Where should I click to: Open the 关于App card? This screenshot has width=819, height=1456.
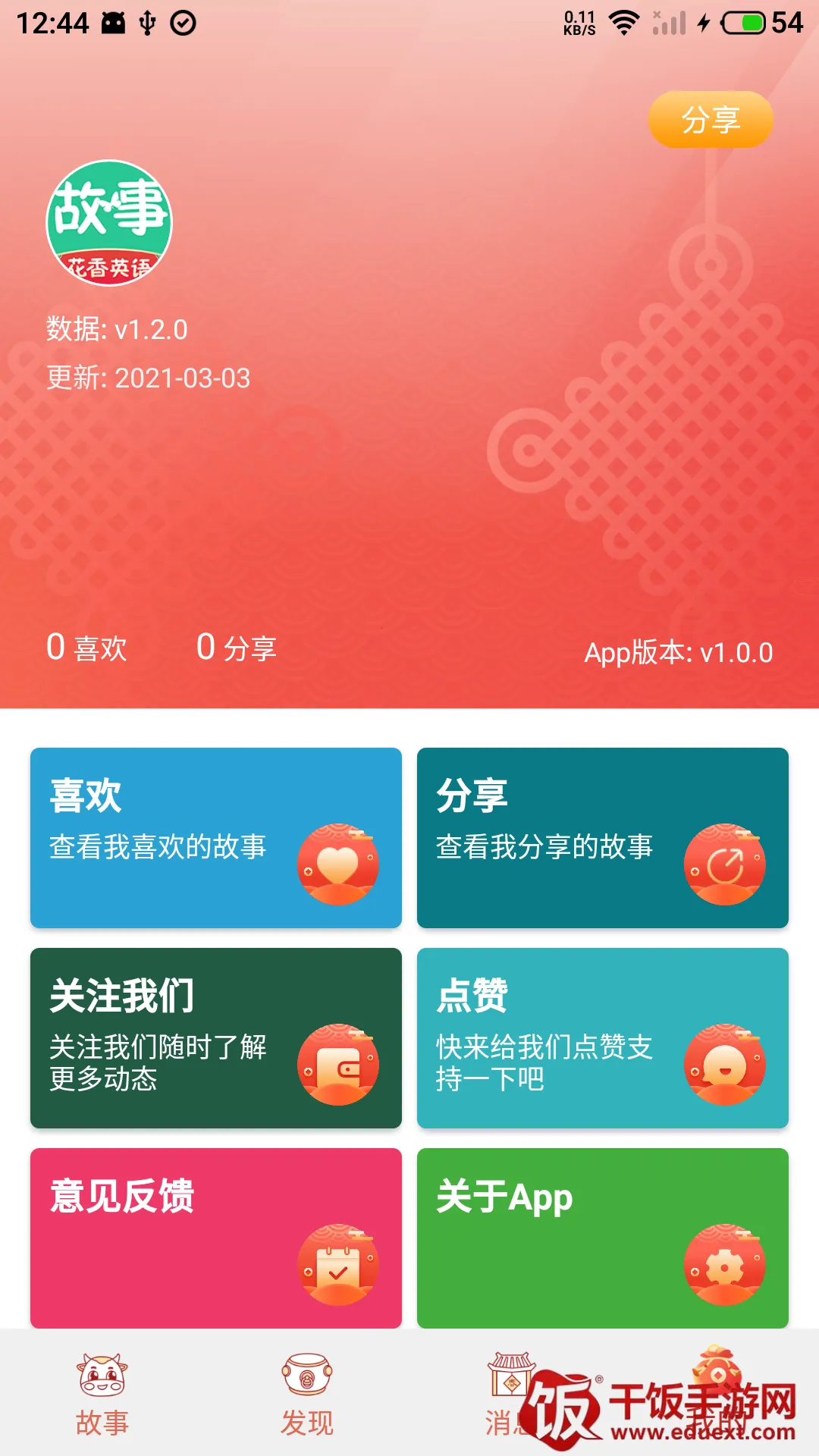(602, 1238)
